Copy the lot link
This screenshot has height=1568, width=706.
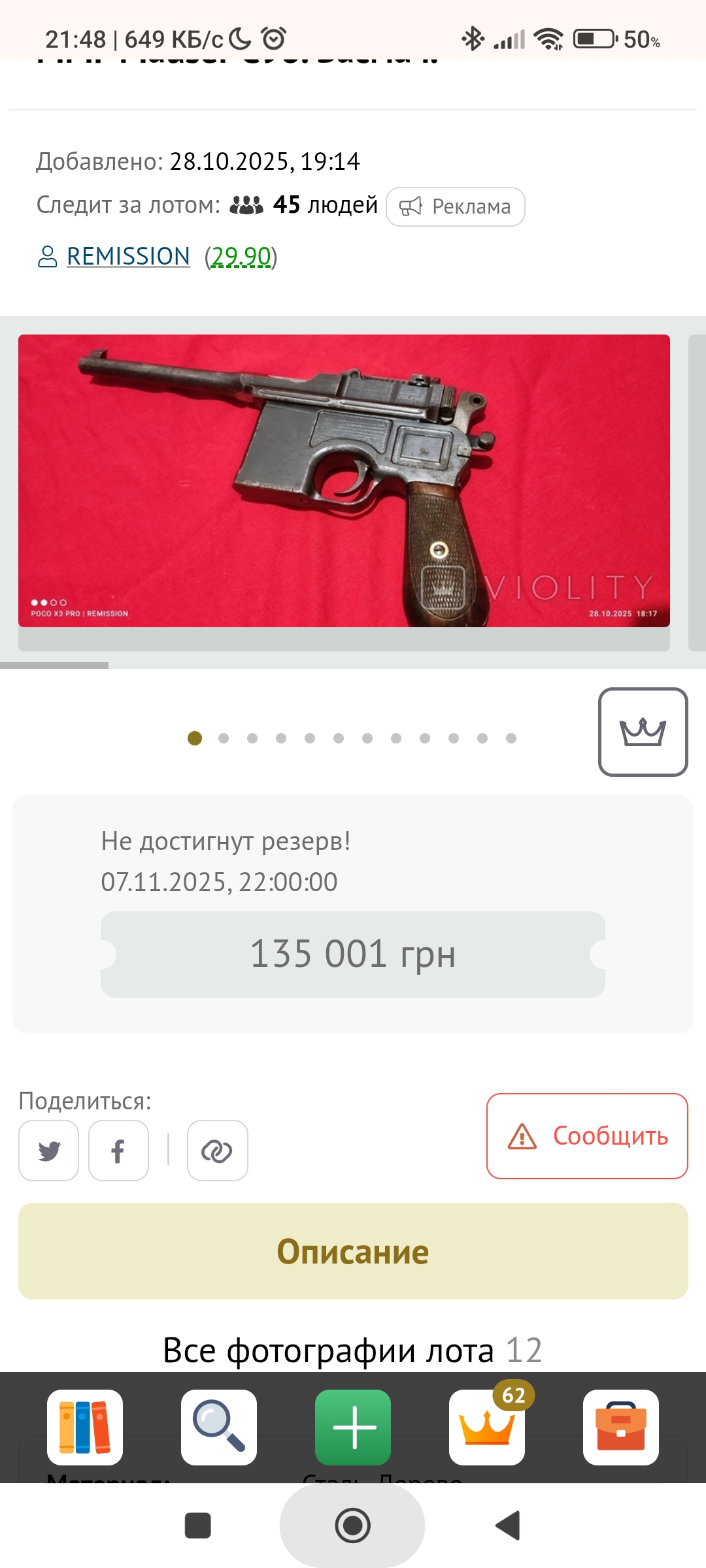(x=217, y=1151)
